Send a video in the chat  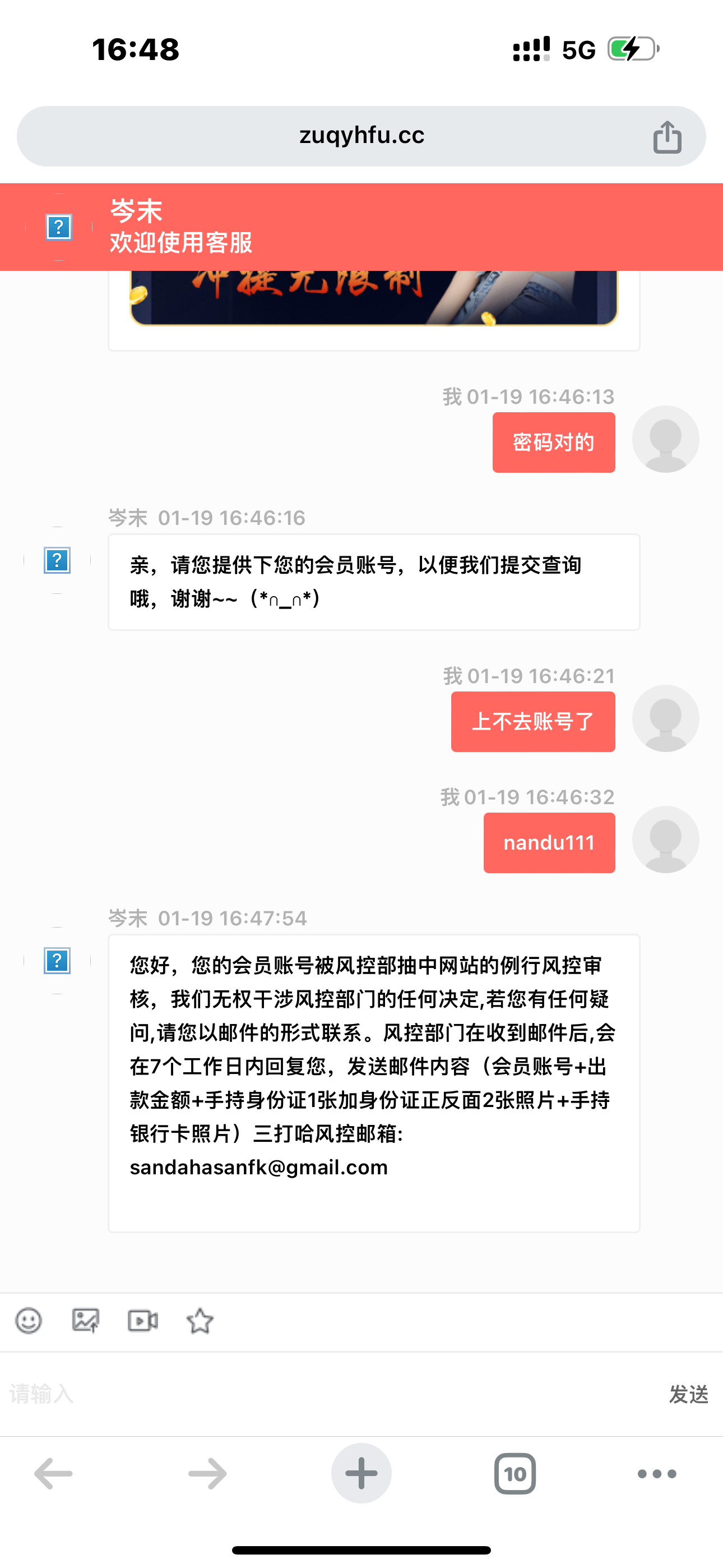click(143, 1320)
